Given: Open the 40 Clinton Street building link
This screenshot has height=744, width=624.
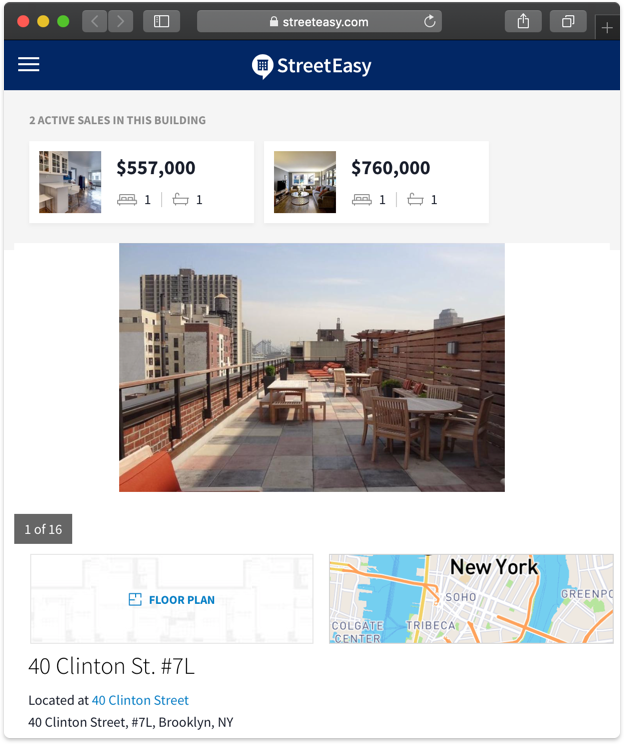Looking at the screenshot, I should click(140, 700).
